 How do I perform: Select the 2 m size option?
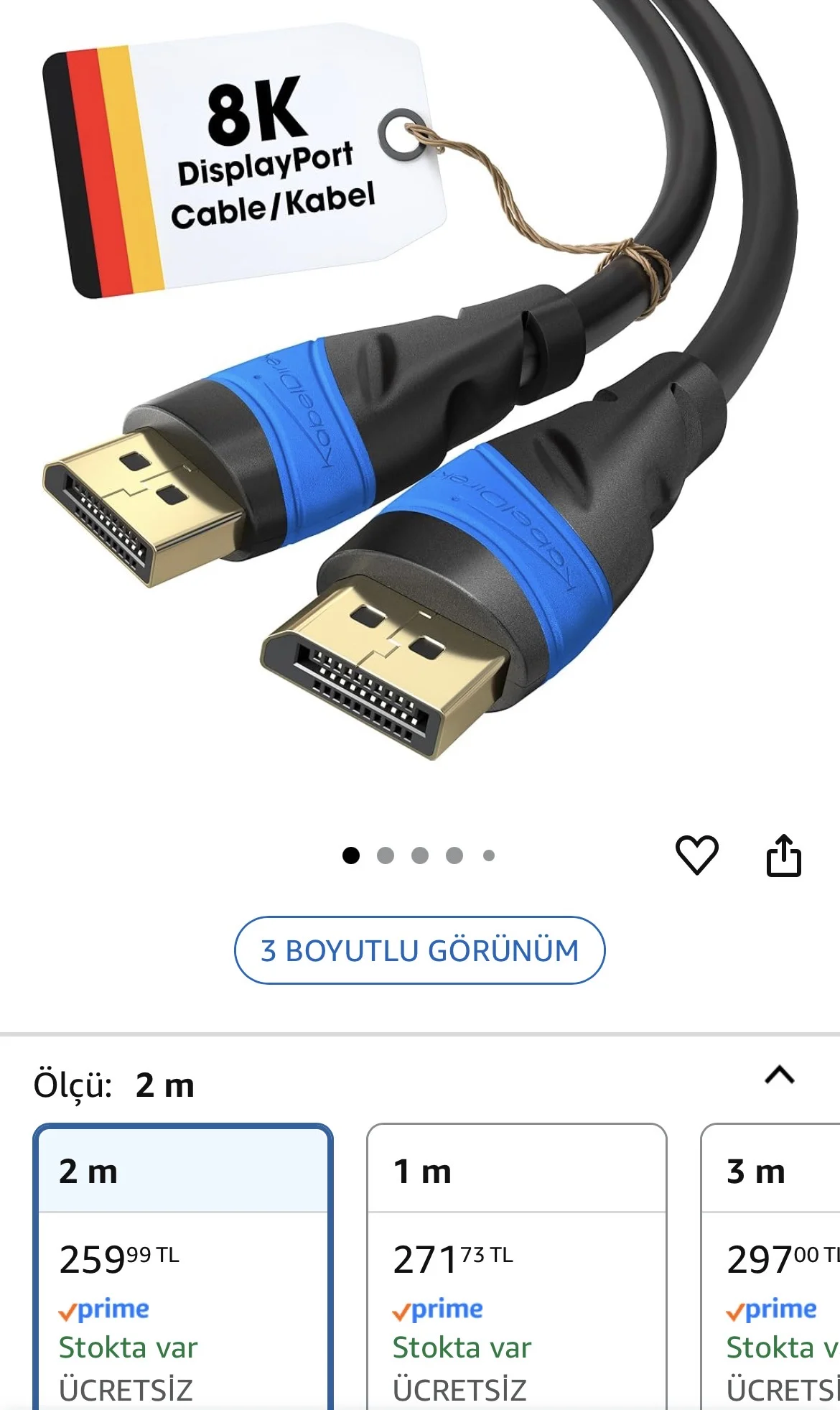183,1264
